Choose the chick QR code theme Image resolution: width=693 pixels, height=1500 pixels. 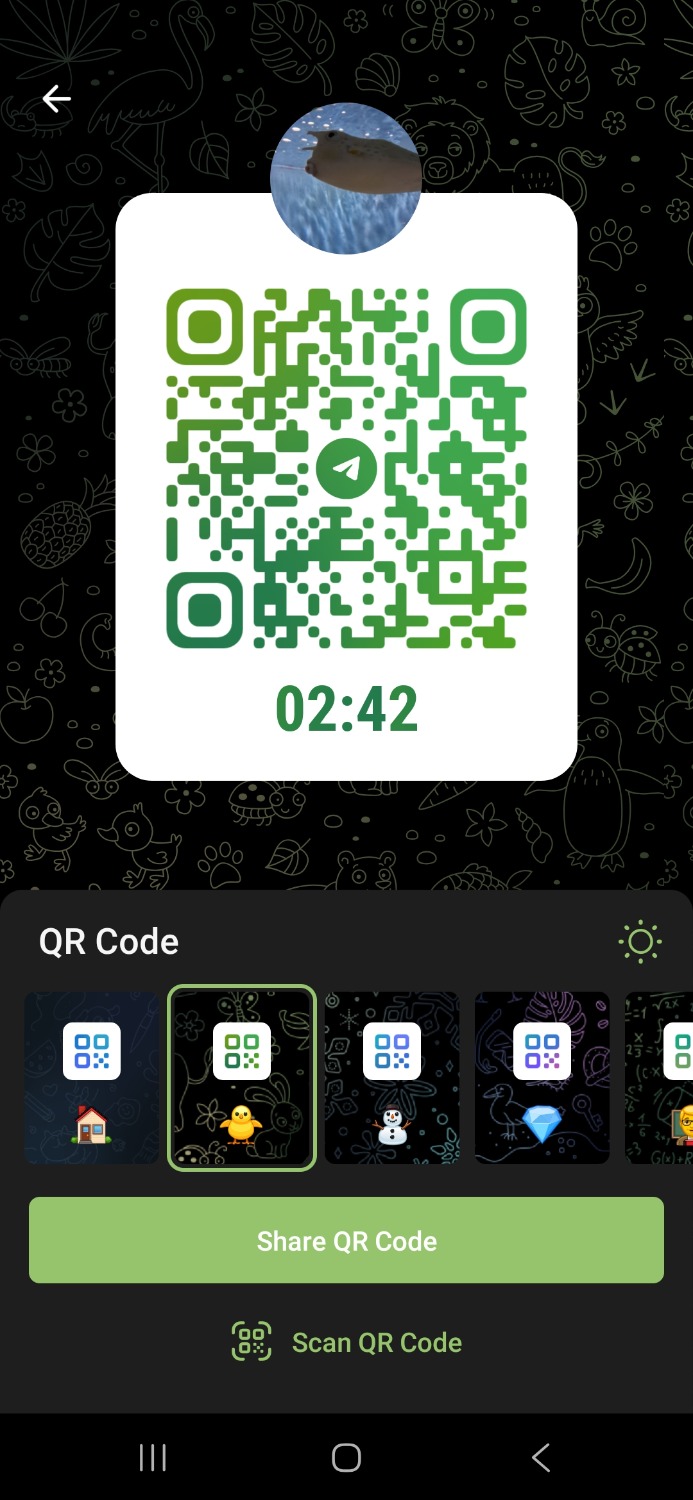(x=242, y=1077)
